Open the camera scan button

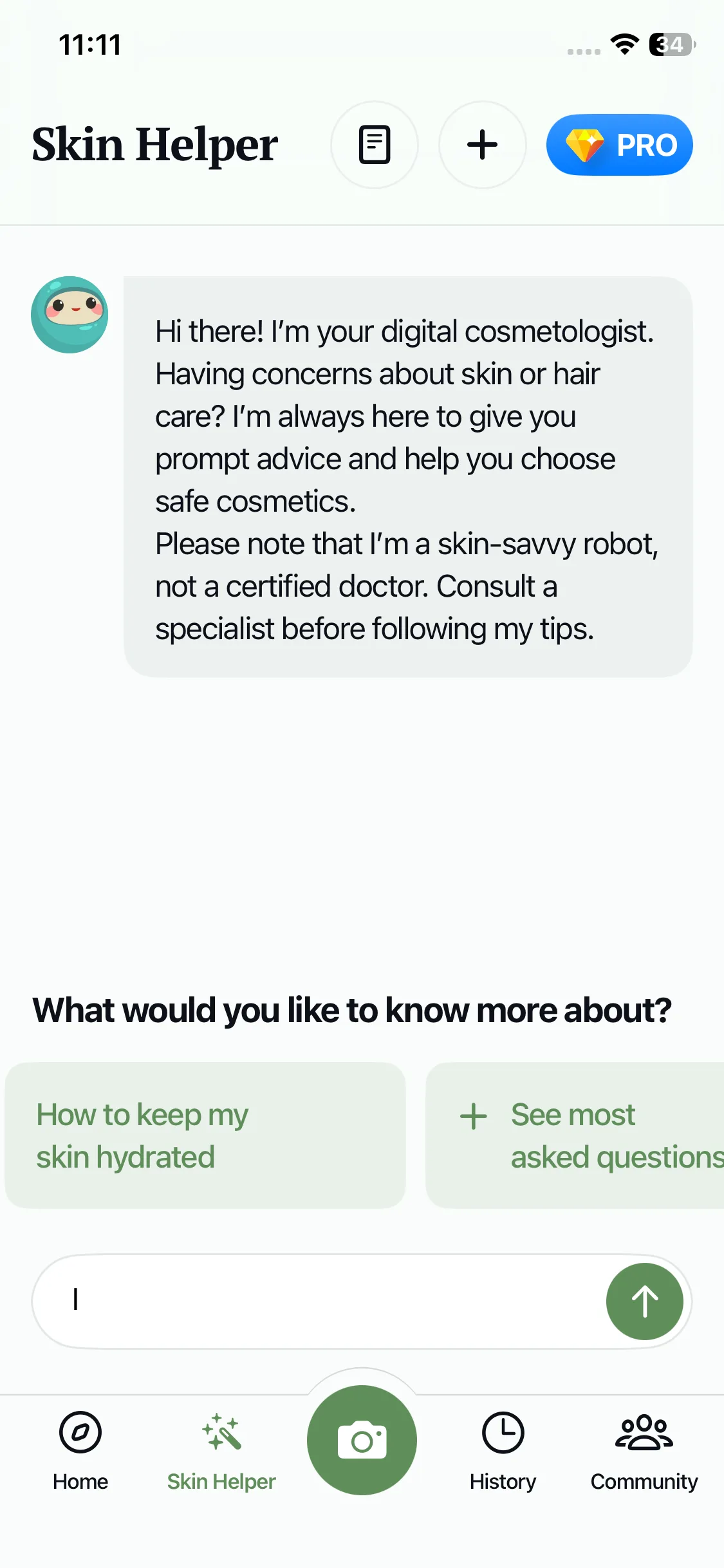pos(362,1440)
